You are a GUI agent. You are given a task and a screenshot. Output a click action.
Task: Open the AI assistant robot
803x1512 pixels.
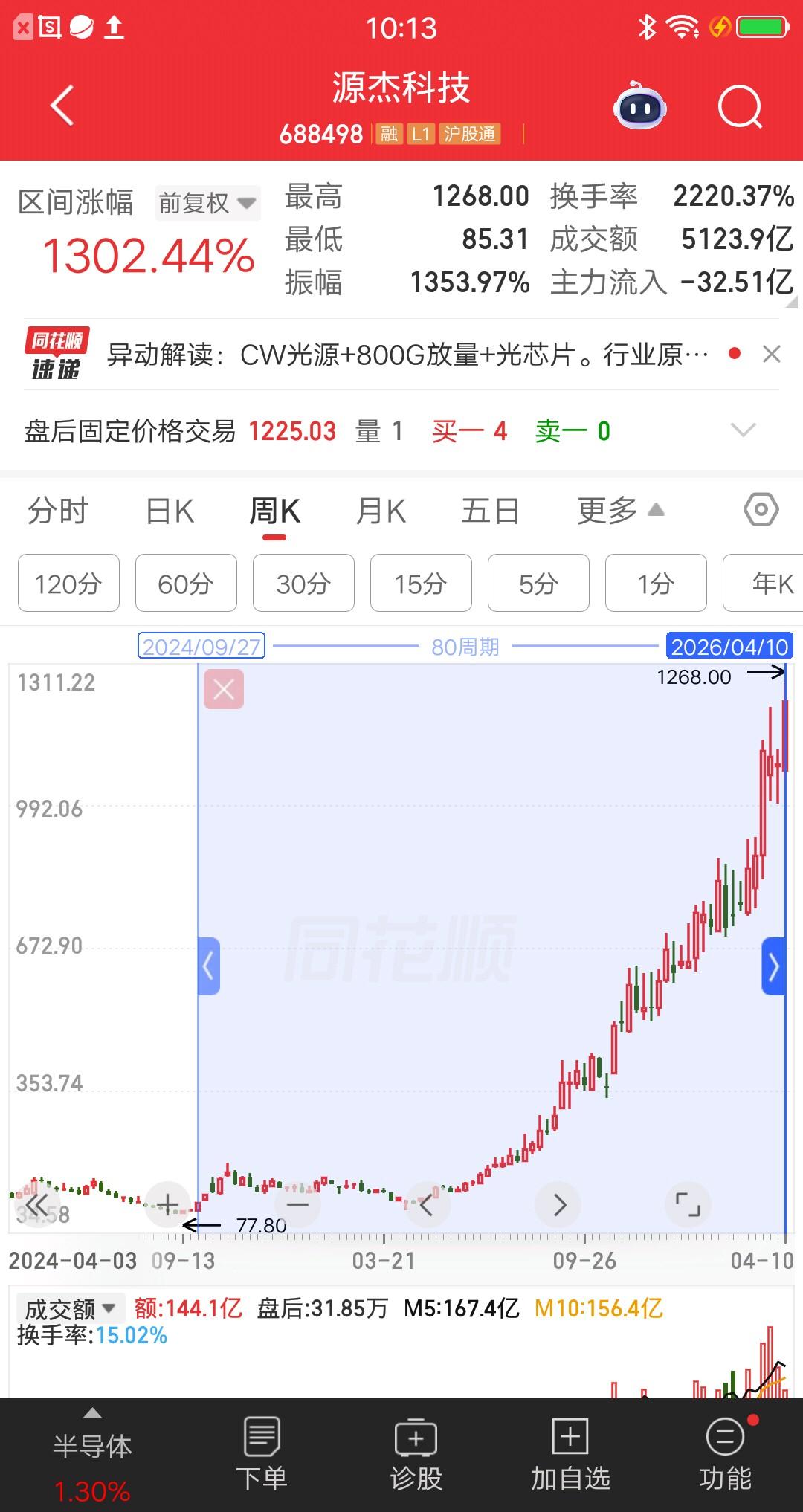(639, 107)
